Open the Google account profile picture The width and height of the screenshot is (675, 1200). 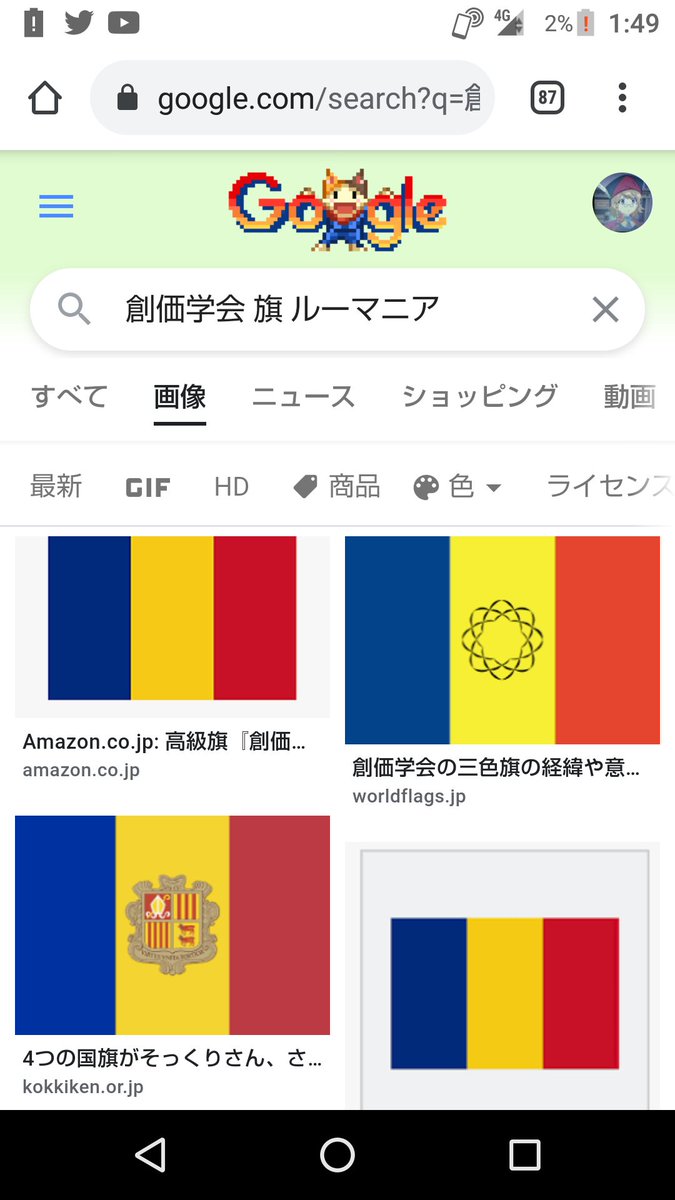tap(622, 203)
